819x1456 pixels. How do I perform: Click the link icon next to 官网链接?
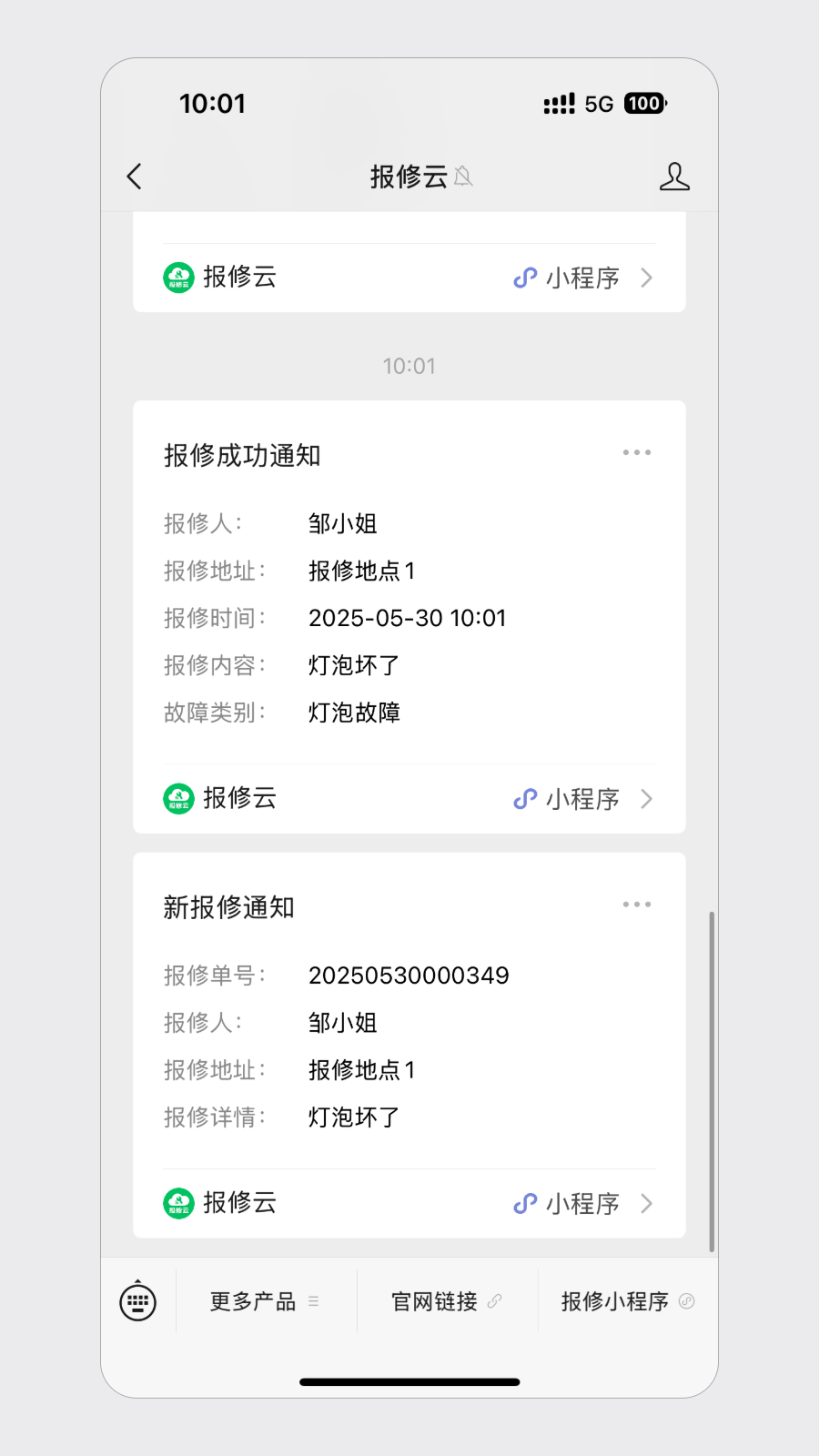pyautogui.click(x=496, y=1301)
